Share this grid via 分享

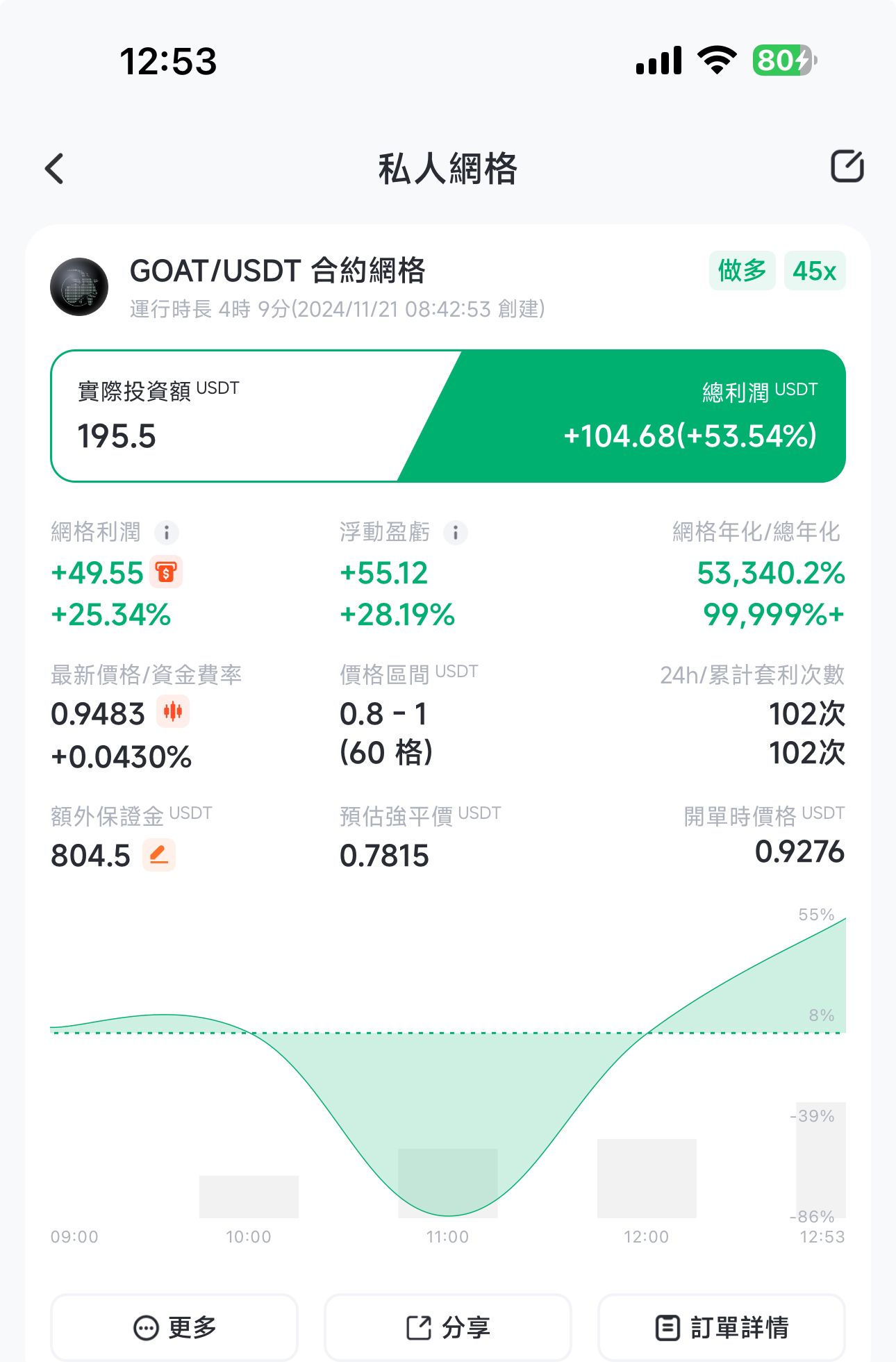[448, 1327]
